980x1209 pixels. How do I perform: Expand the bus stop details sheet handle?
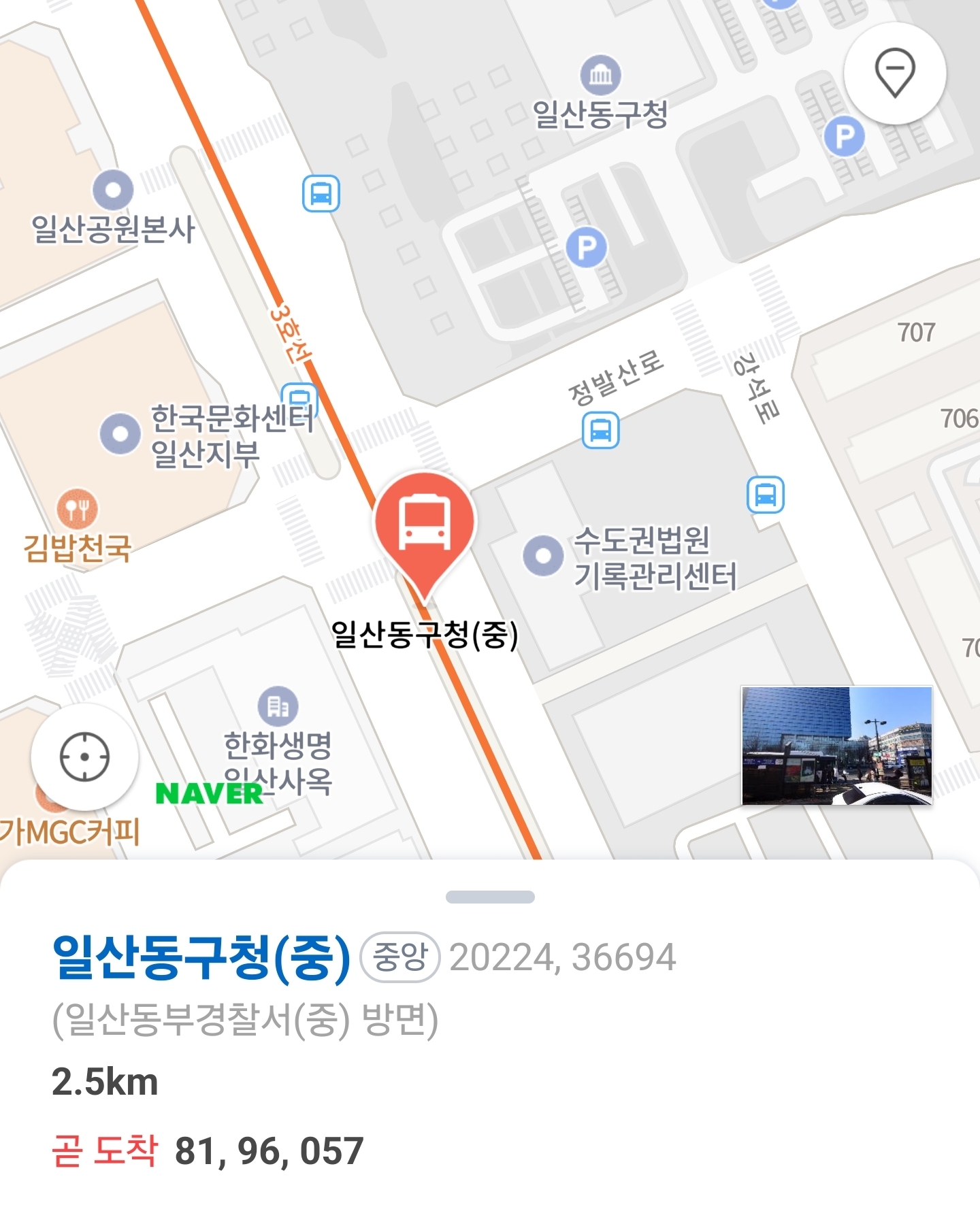click(490, 897)
